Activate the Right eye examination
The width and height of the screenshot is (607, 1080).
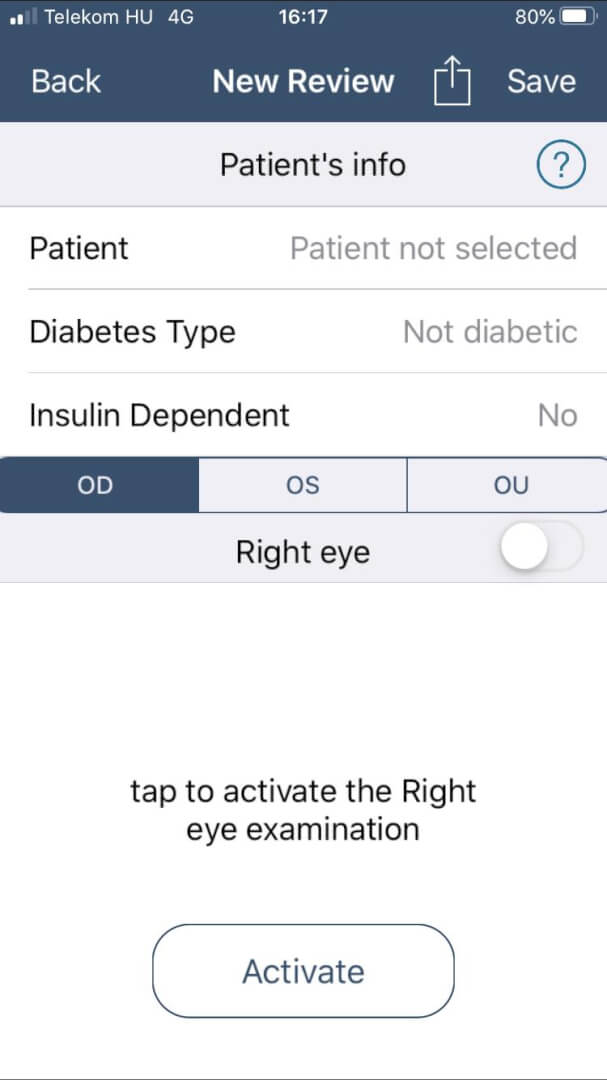tap(303, 971)
